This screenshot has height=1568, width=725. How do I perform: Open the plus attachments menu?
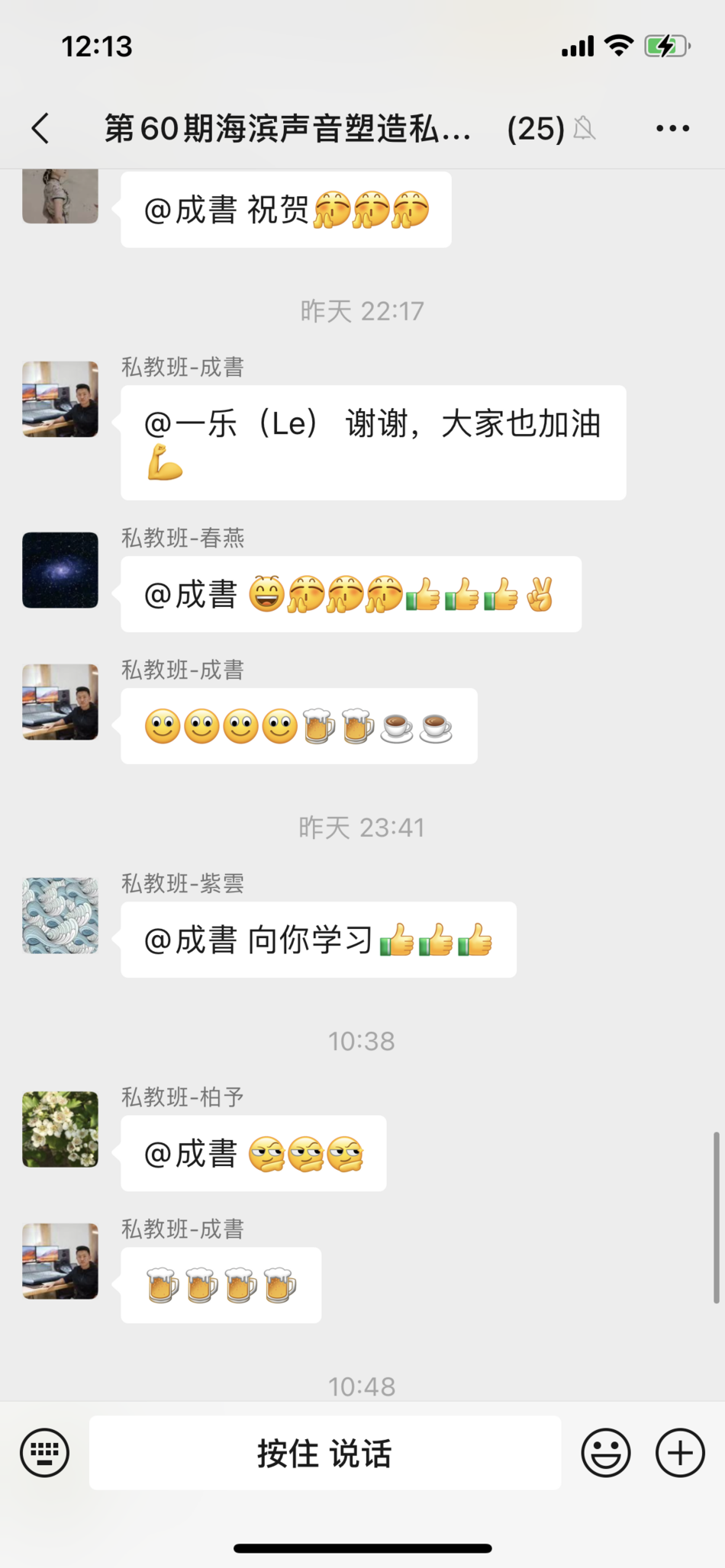click(x=680, y=1452)
